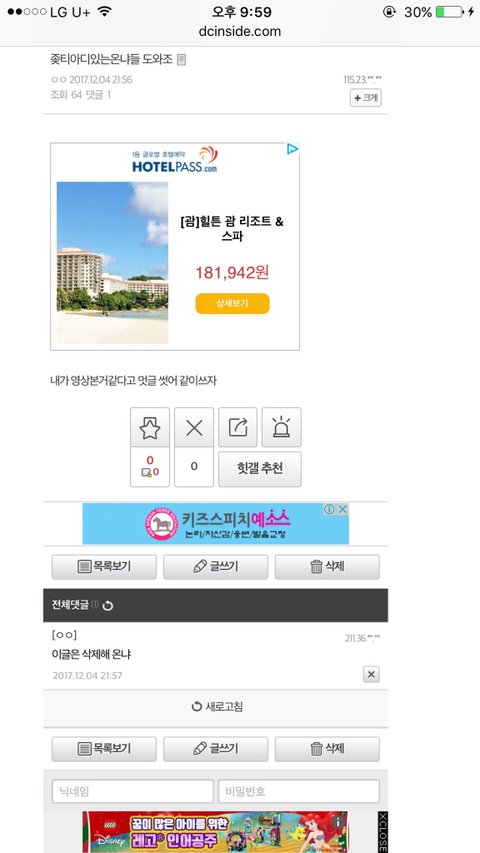This screenshot has width=480, height=853.
Task: Enlarge text with the 크게 button
Action: point(365,98)
